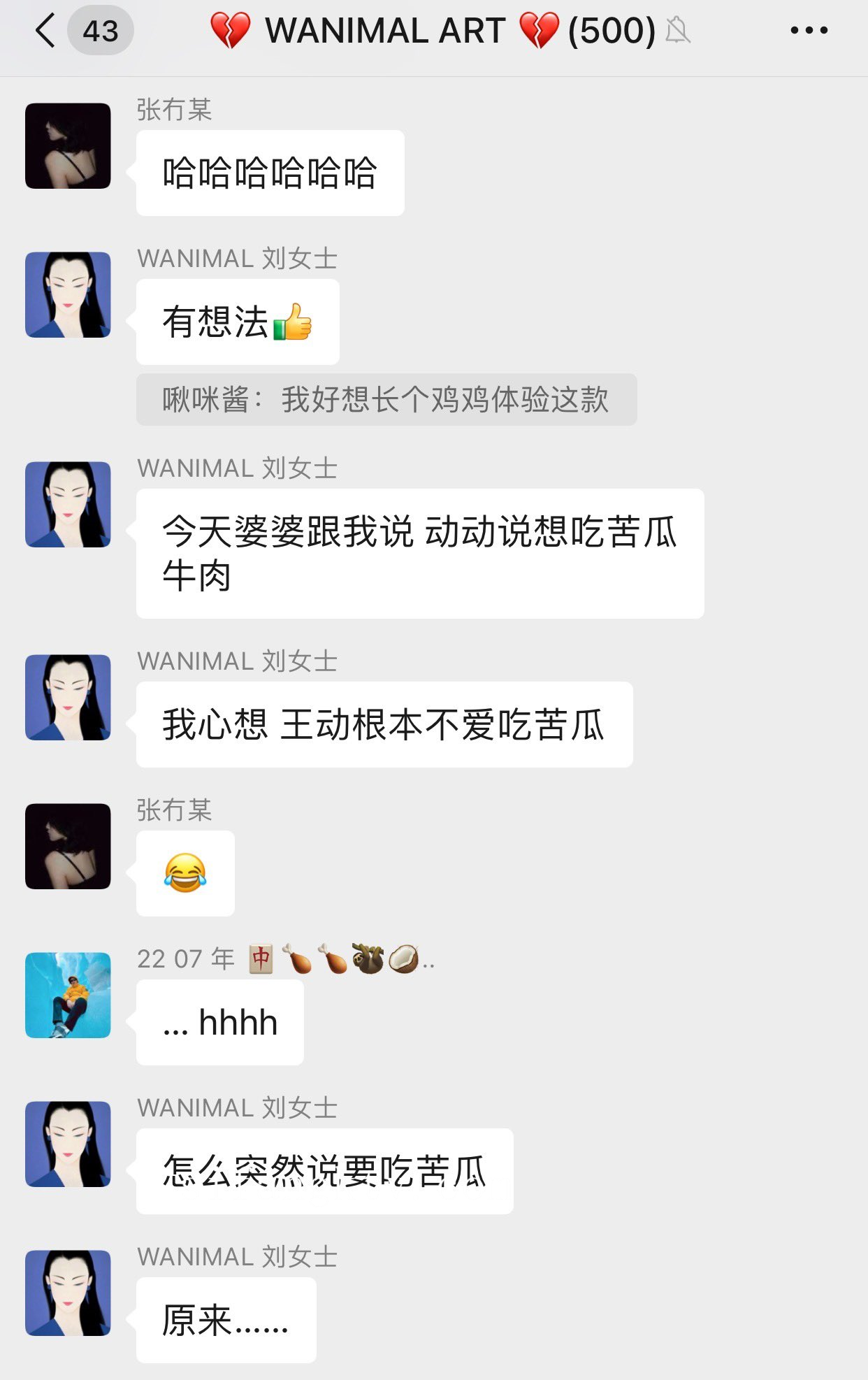The height and width of the screenshot is (1380, 868).
Task: View WANIMAL 刘女士's profile beside 原来……
Action: 68,1293
